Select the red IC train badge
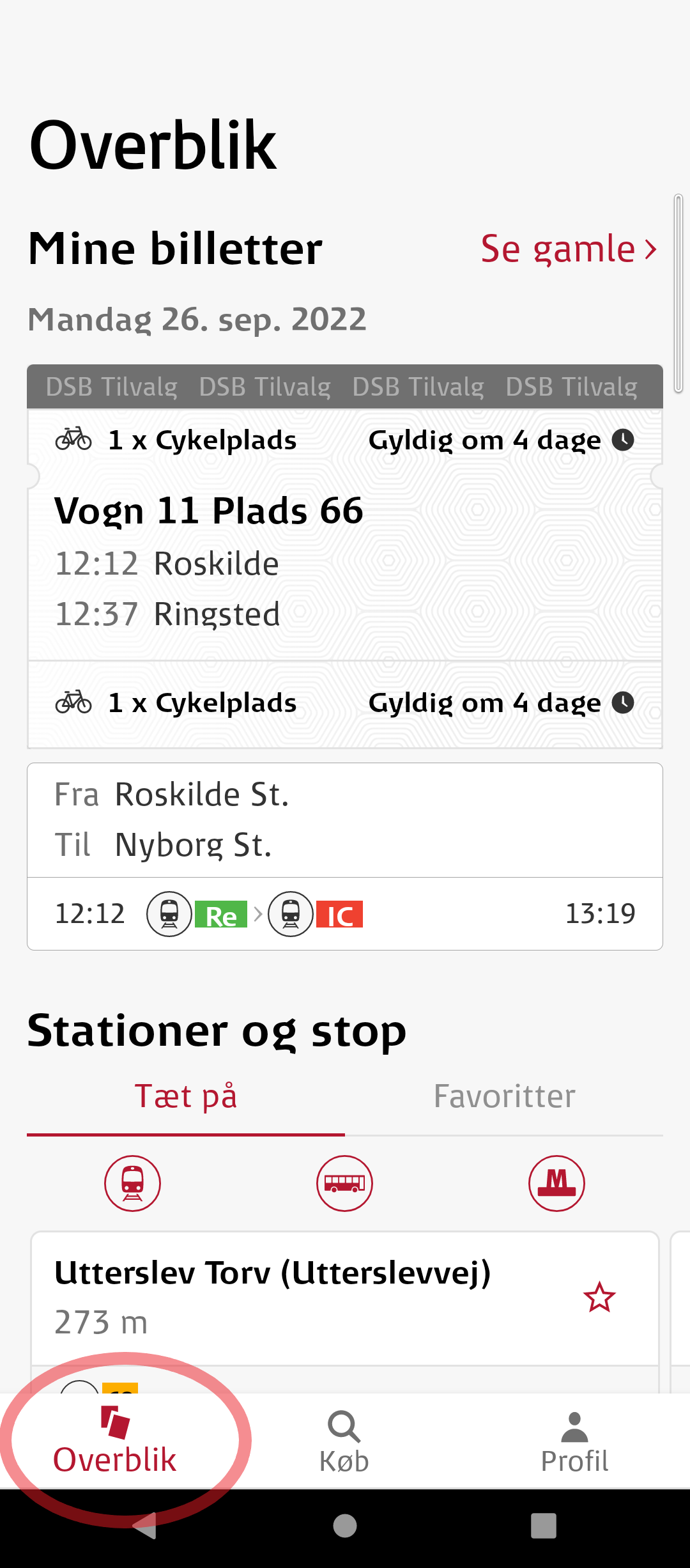The image size is (690, 1568). pyautogui.click(x=340, y=914)
